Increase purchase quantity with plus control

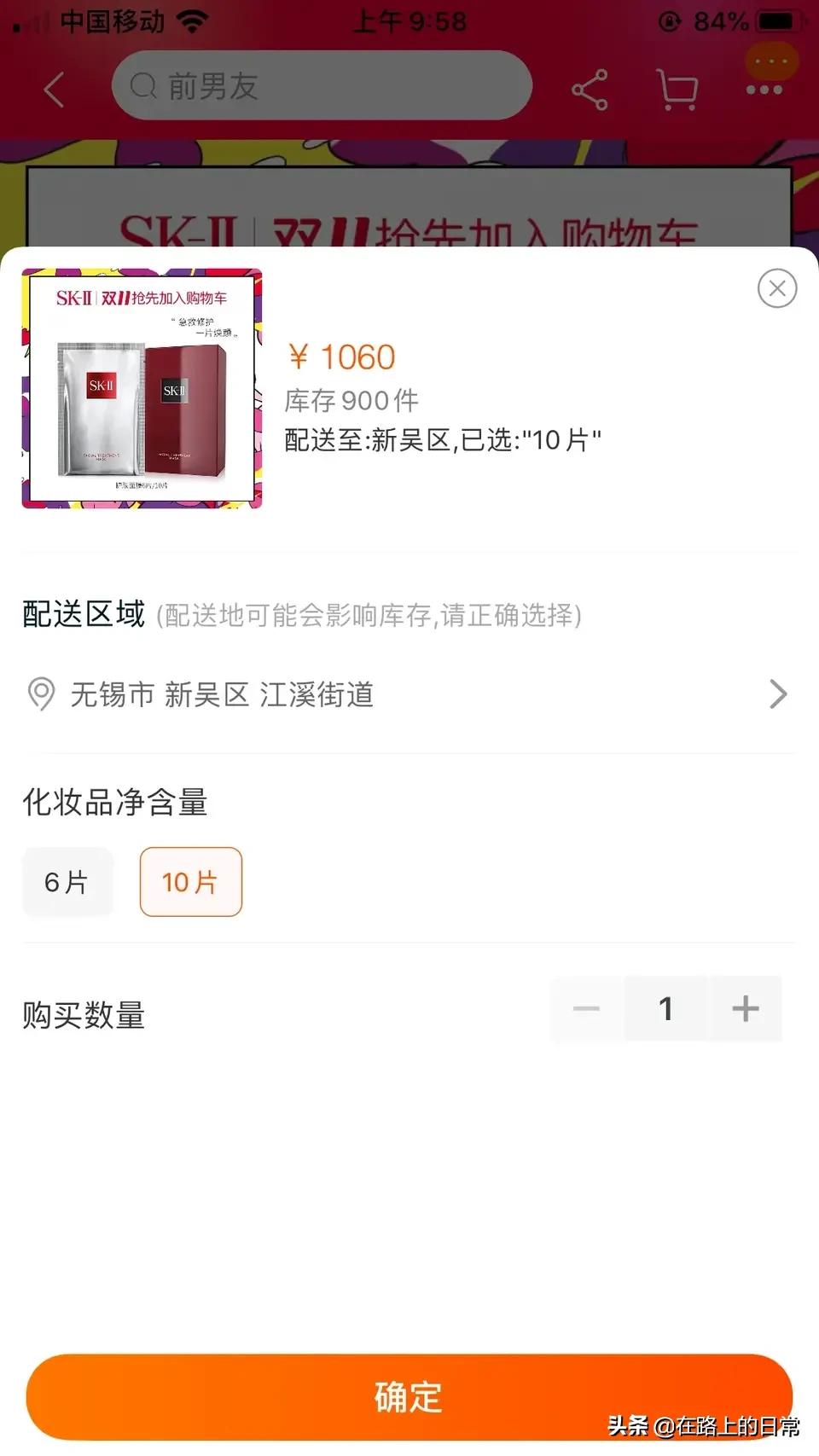(745, 1008)
